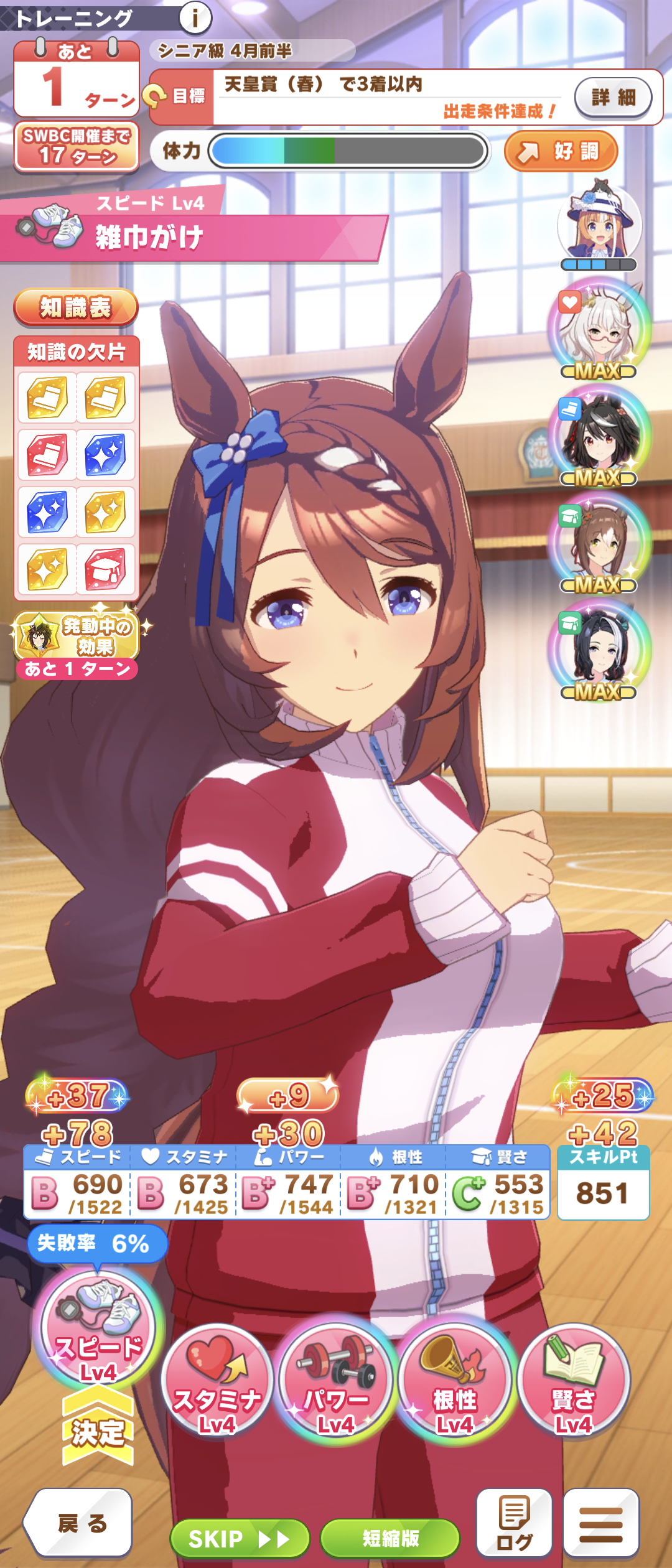Image resolution: width=672 pixels, height=1568 pixels.
Task: Select 賢さ Lv4 training
Action: [574, 1381]
